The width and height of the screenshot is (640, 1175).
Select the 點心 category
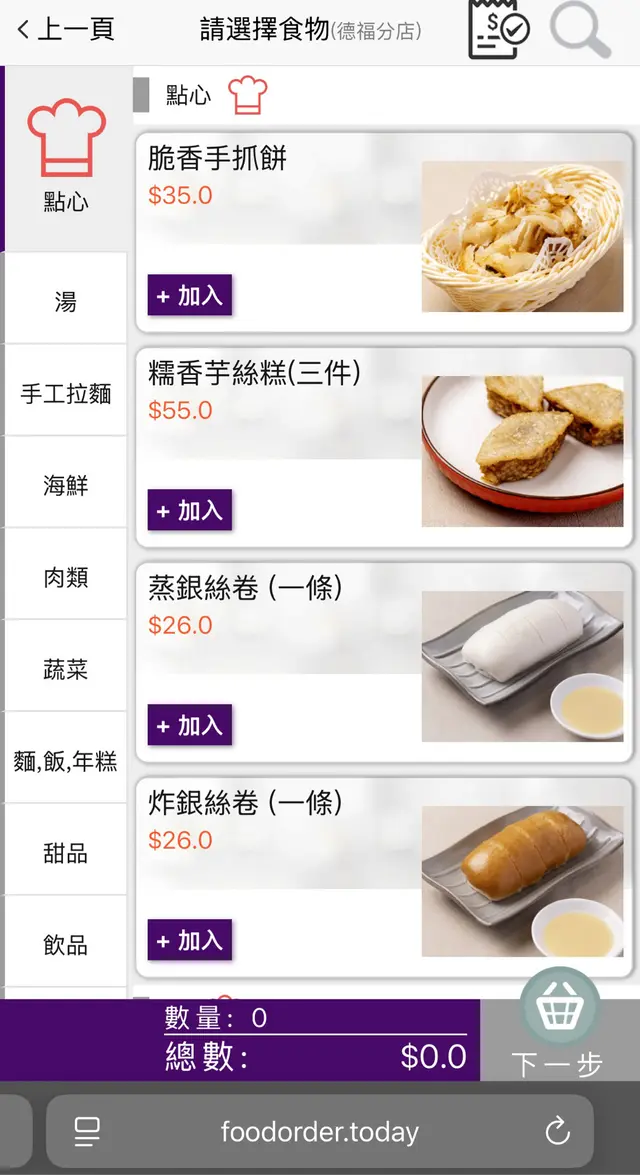(66, 158)
